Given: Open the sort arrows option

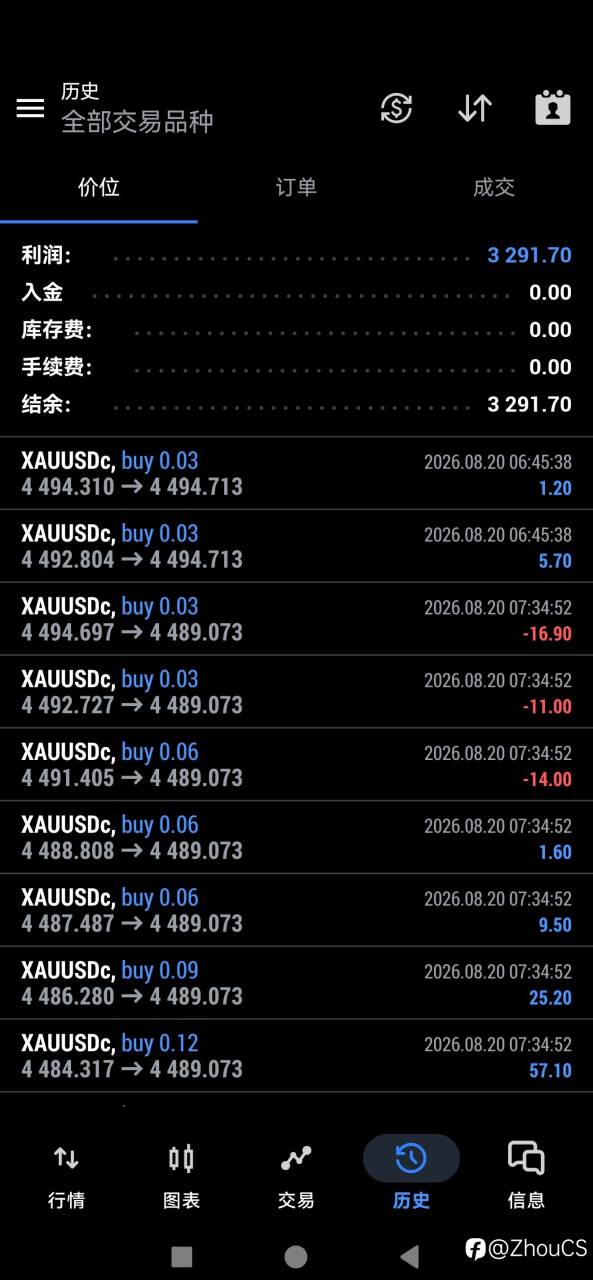Looking at the screenshot, I should (475, 108).
